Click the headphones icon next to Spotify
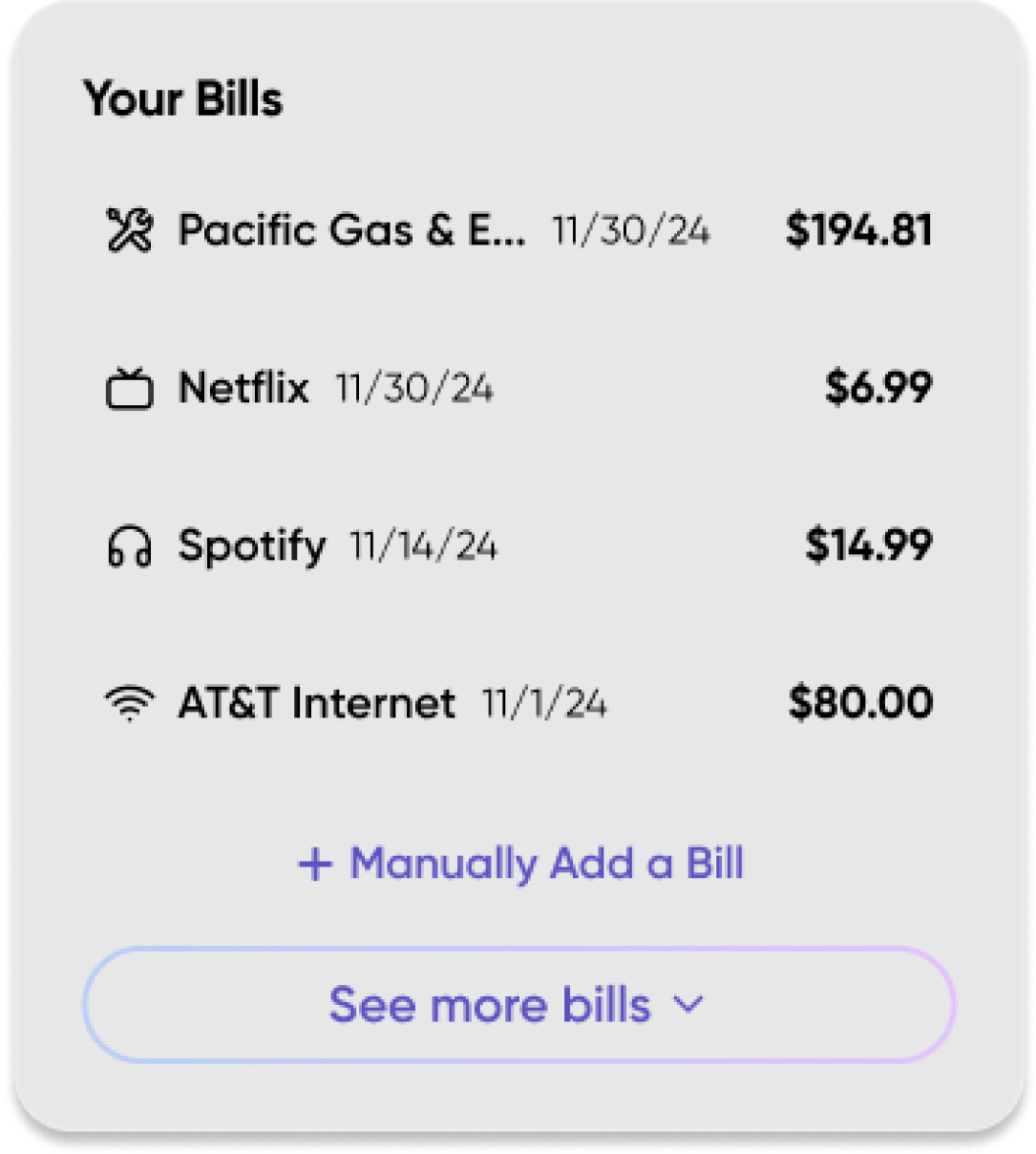Image resolution: width=1036 pixels, height=1154 pixels. [129, 545]
